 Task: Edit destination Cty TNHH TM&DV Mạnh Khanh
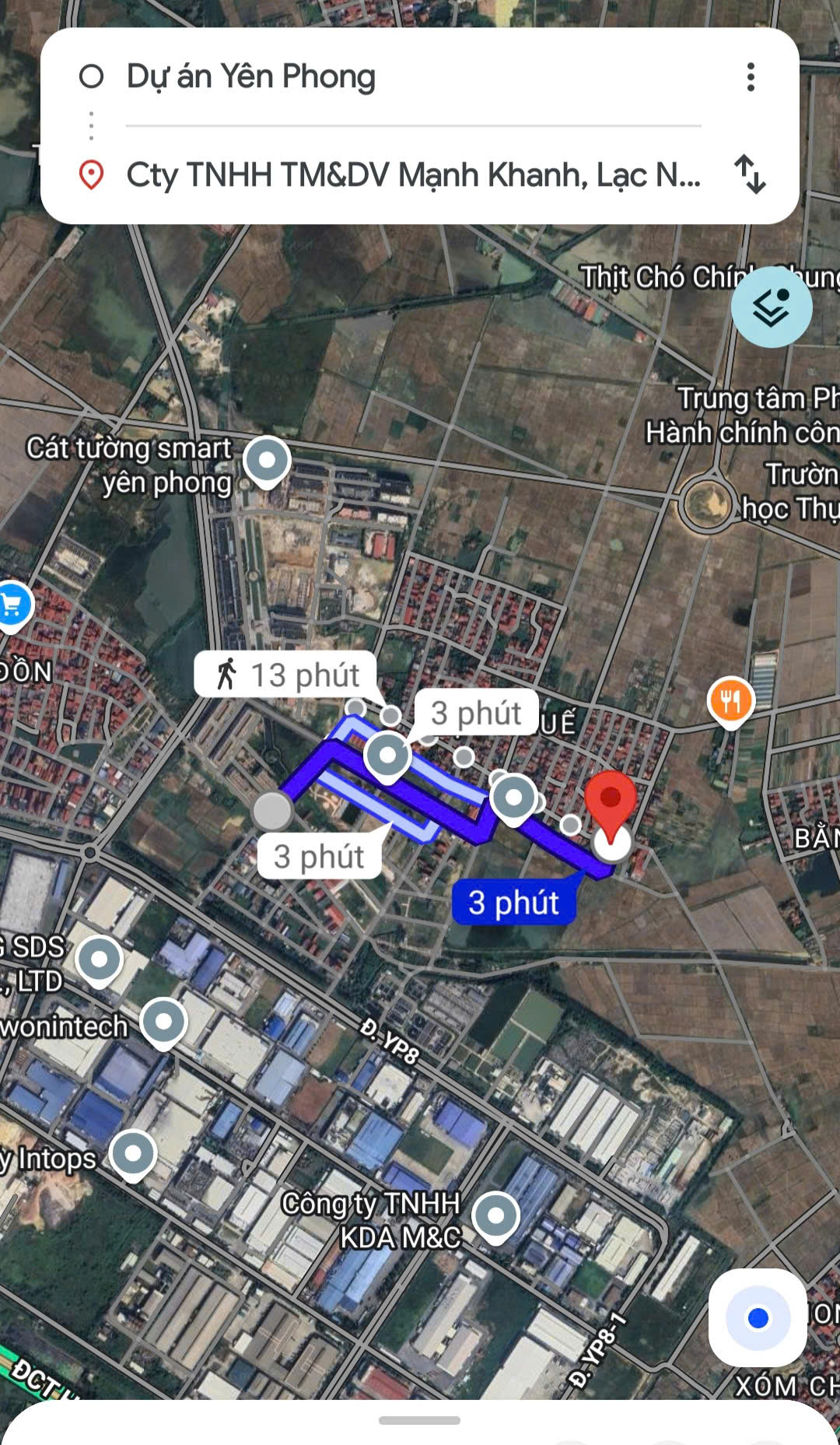[413, 175]
